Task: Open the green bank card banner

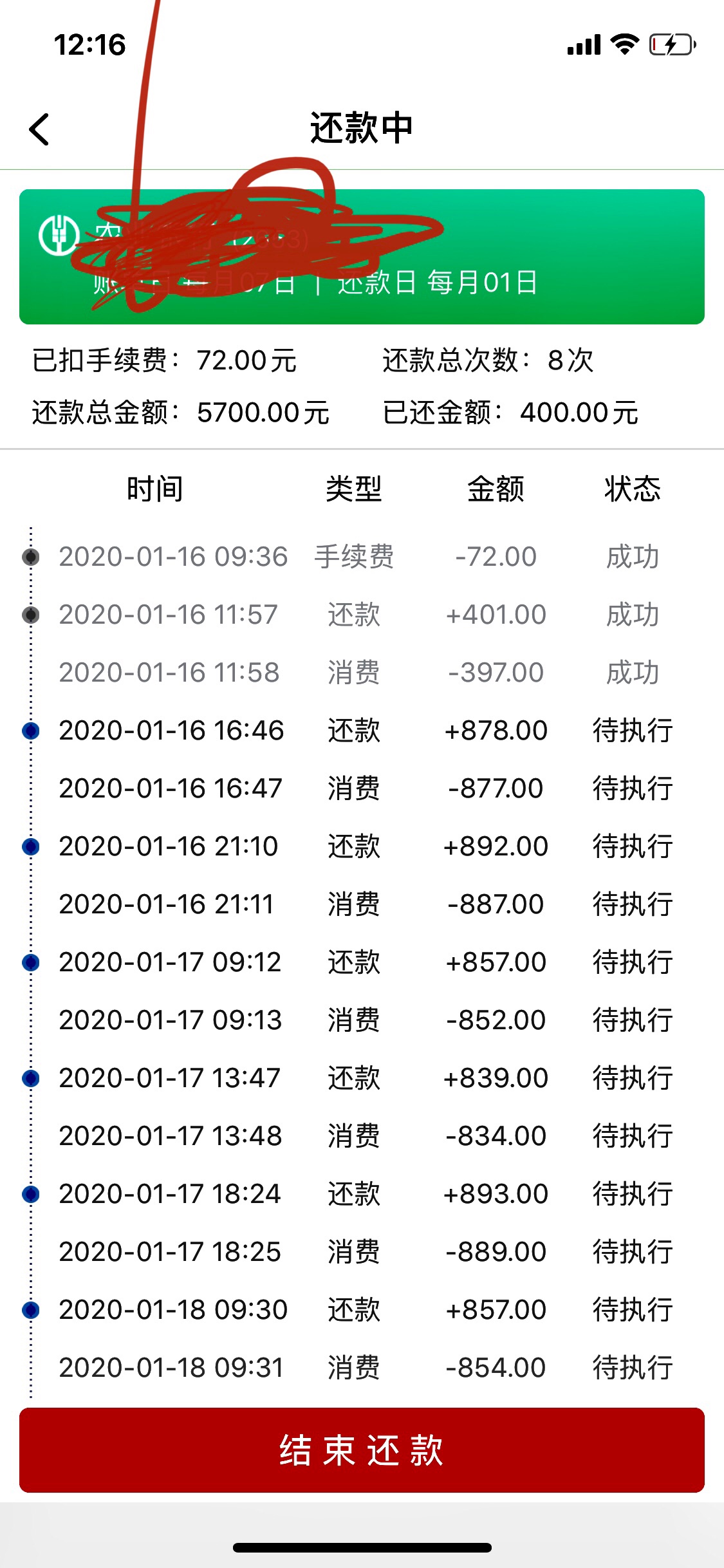Action: pos(362,256)
